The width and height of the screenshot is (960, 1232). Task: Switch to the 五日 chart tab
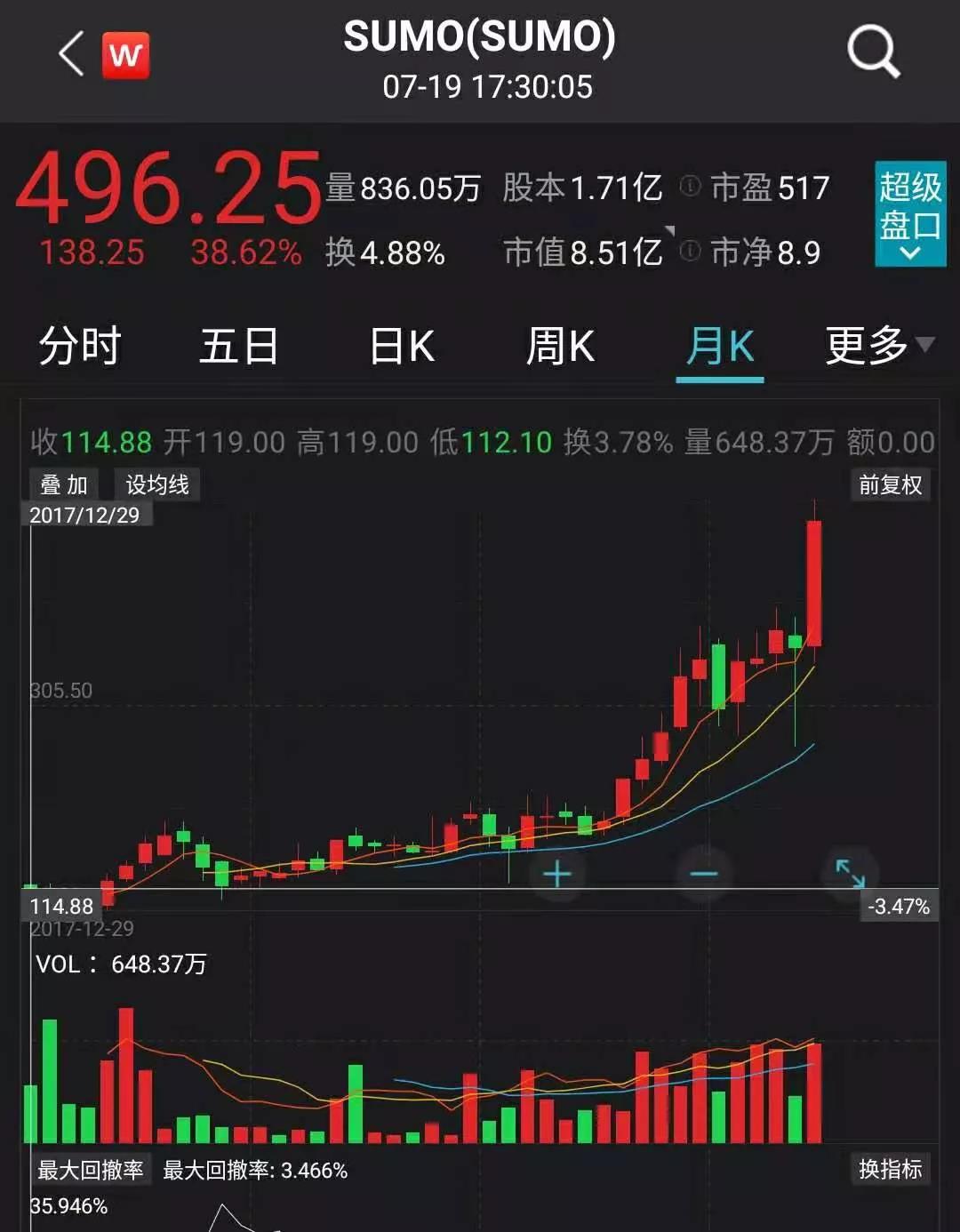click(x=239, y=346)
